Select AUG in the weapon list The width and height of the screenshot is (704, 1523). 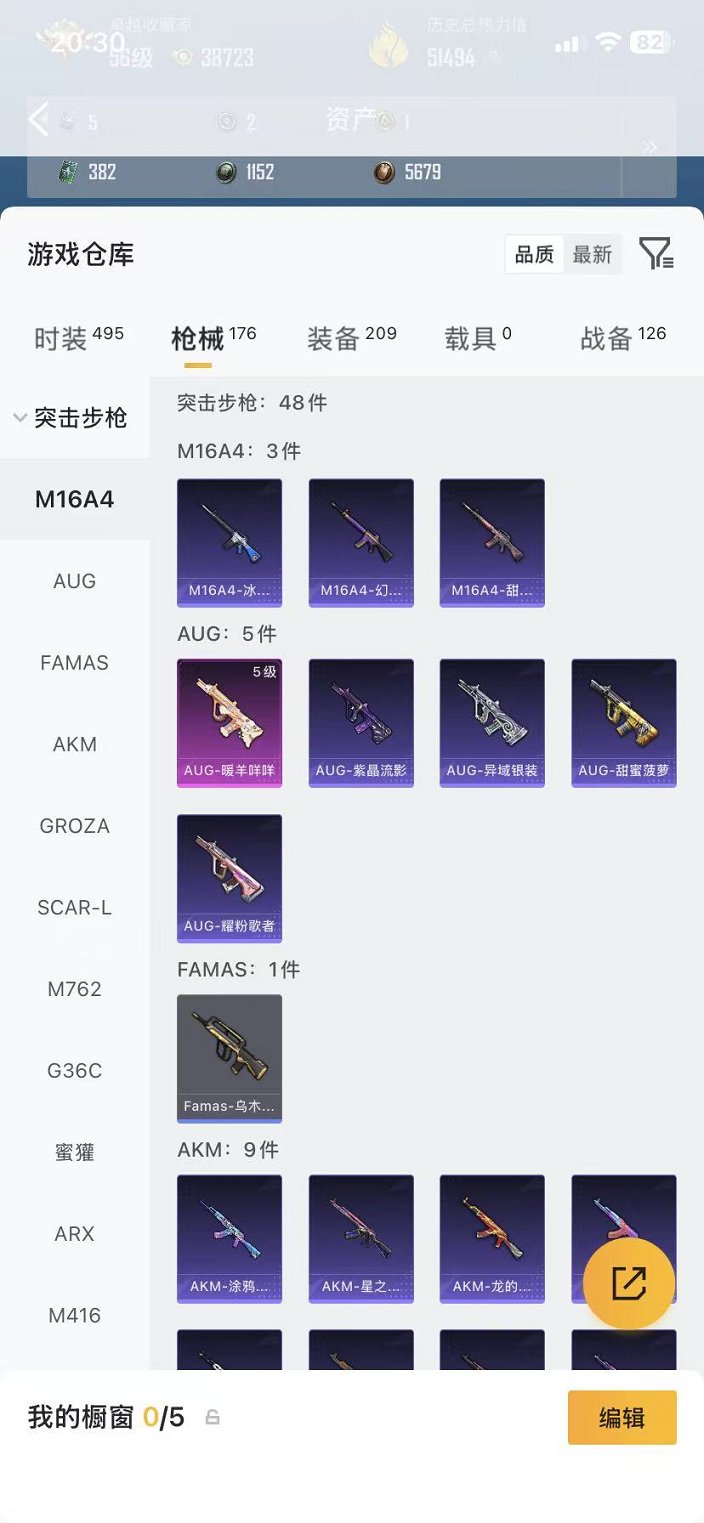tap(75, 581)
